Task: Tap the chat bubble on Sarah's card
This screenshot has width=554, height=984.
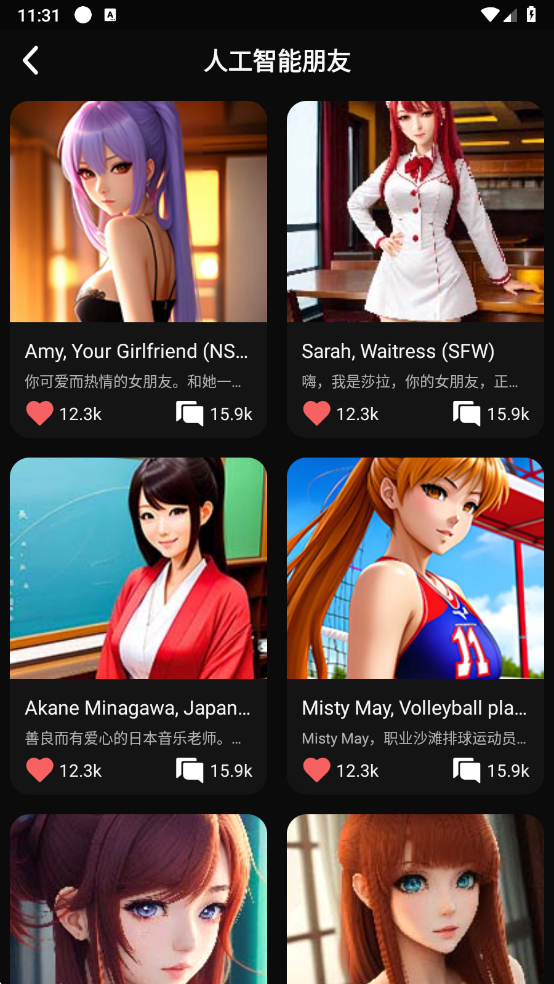Action: (x=466, y=414)
